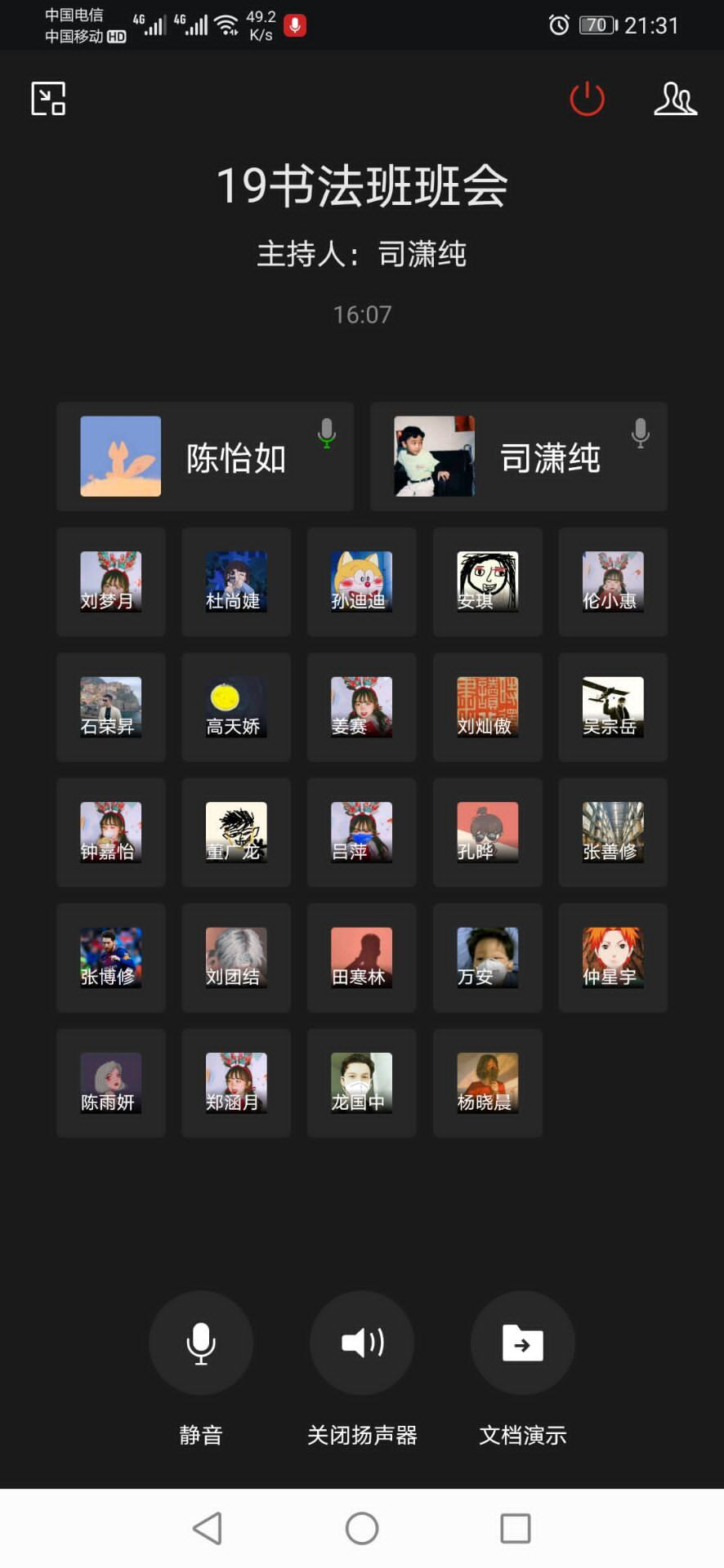The height and width of the screenshot is (1568, 724).
Task: Open participant tile 刘灿傲
Action: [487, 707]
